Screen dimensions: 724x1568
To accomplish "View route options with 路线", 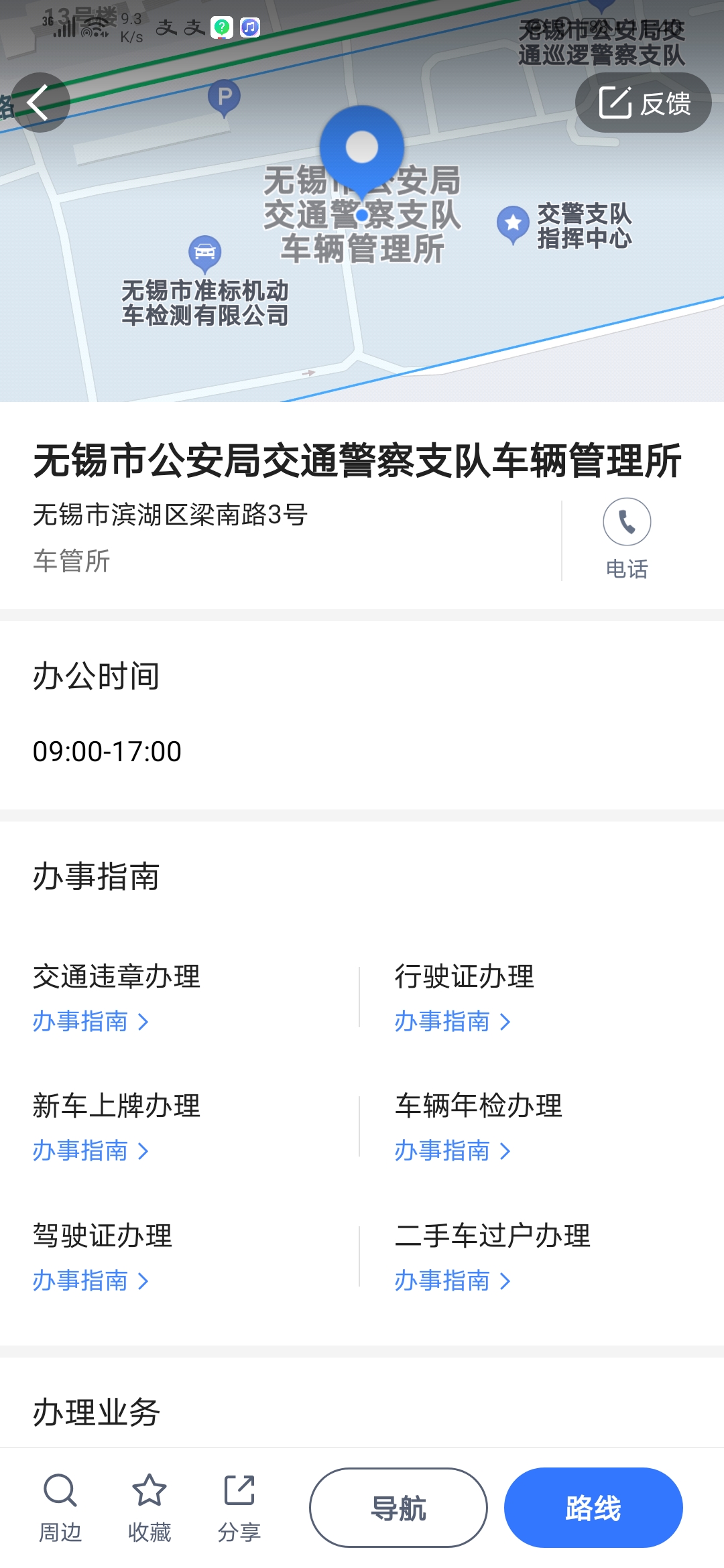I will (593, 1508).
